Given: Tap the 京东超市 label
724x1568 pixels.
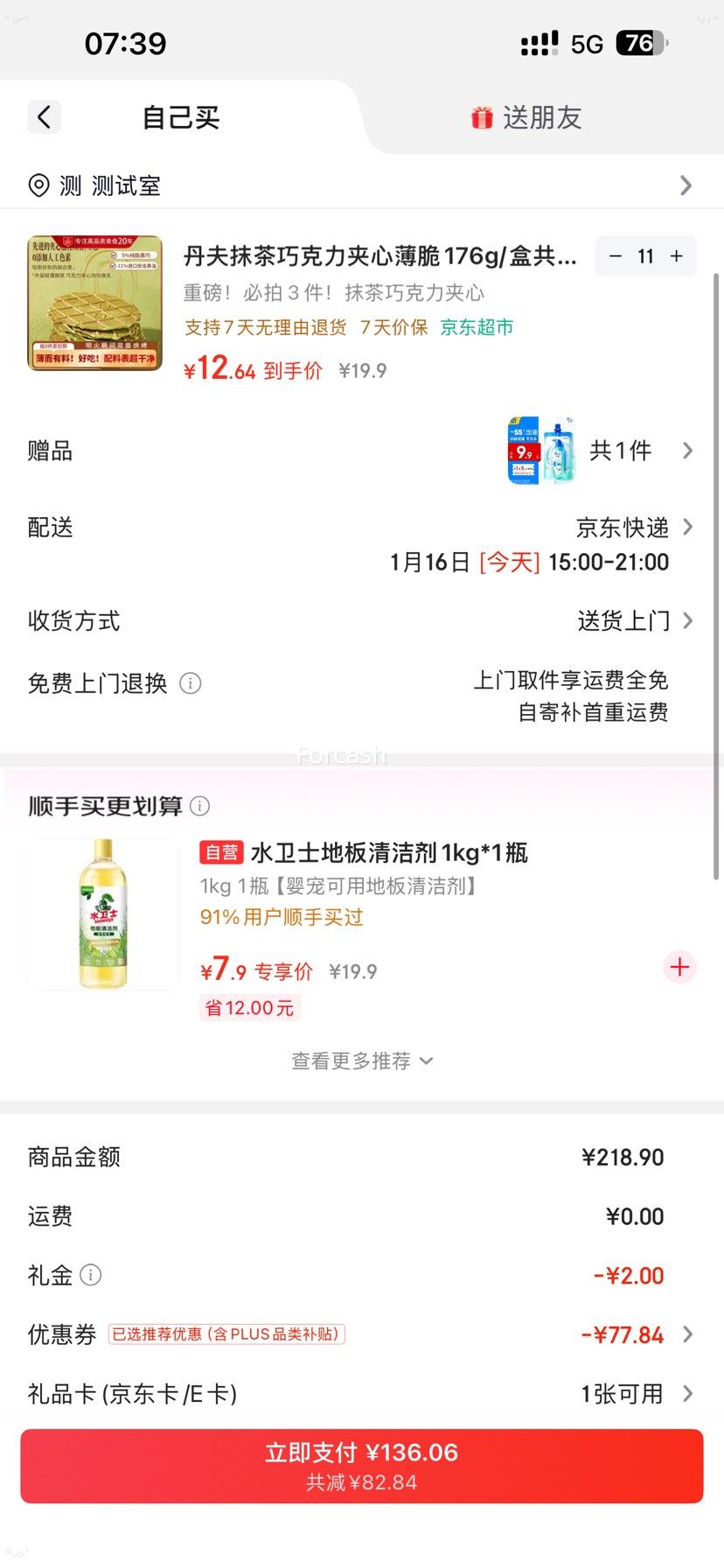Looking at the screenshot, I should point(478,328).
